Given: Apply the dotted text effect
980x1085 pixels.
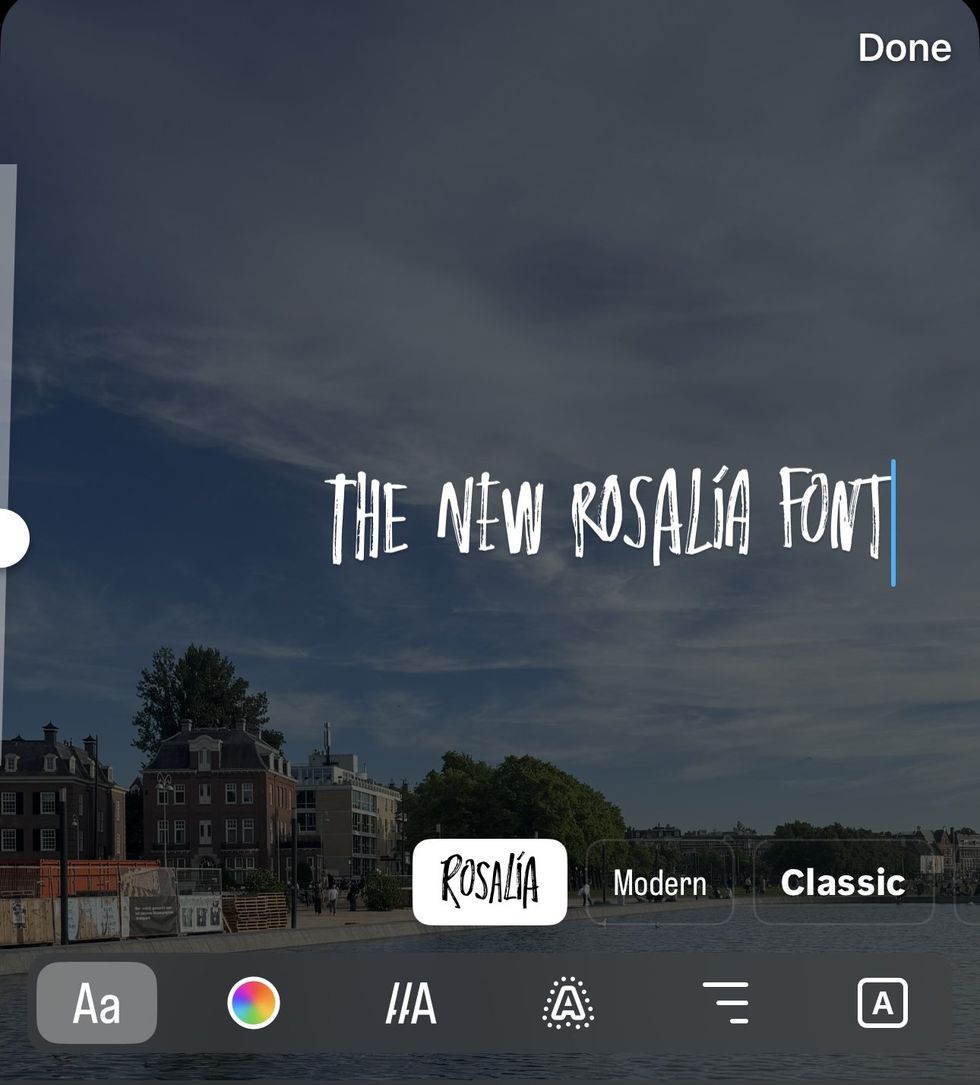Looking at the screenshot, I should point(567,1003).
